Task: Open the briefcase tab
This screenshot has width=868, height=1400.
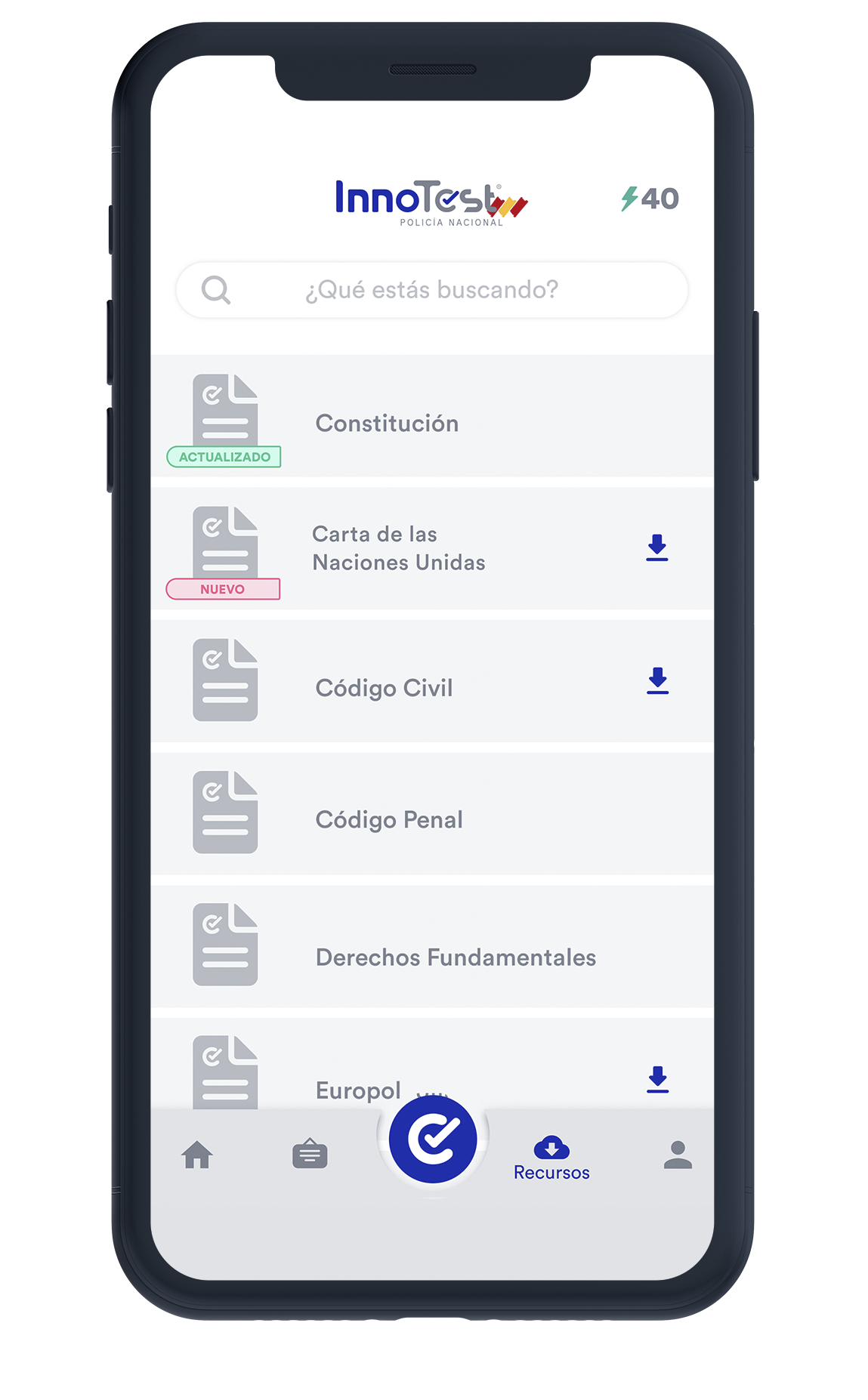Action: pos(310,1155)
